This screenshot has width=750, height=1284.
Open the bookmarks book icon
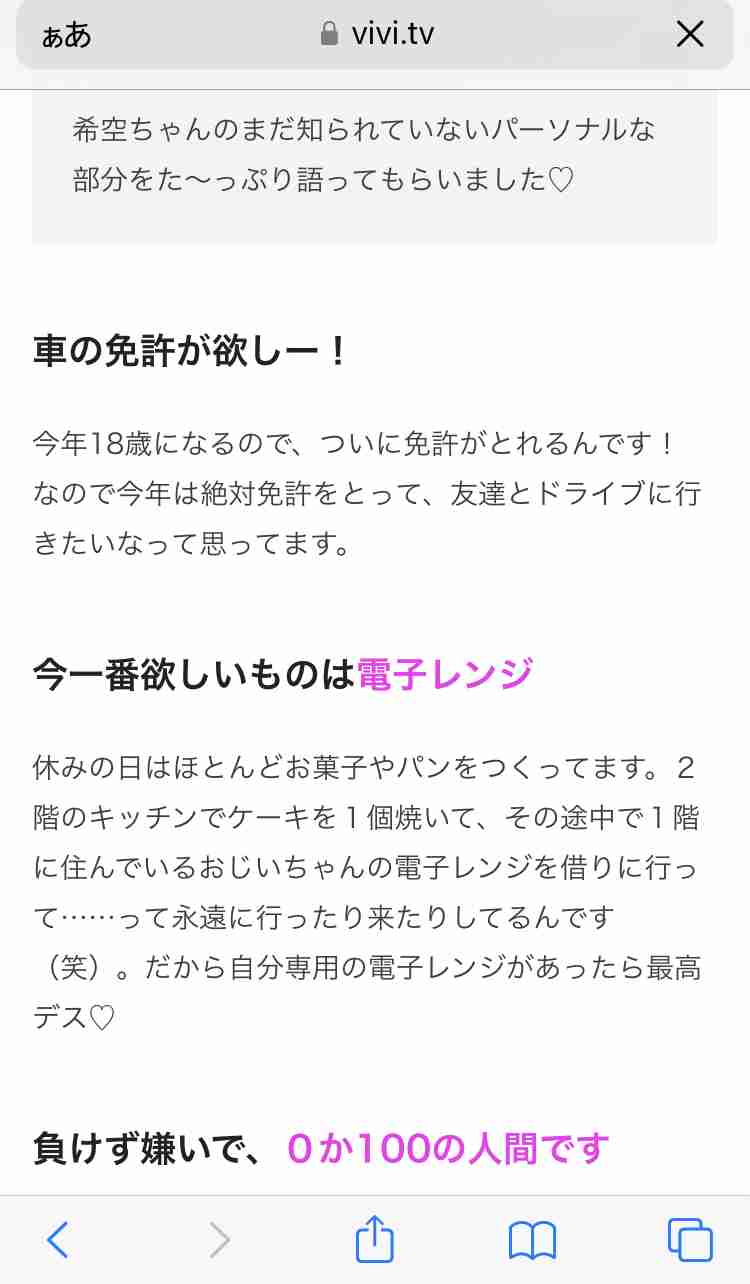pyautogui.click(x=532, y=1241)
